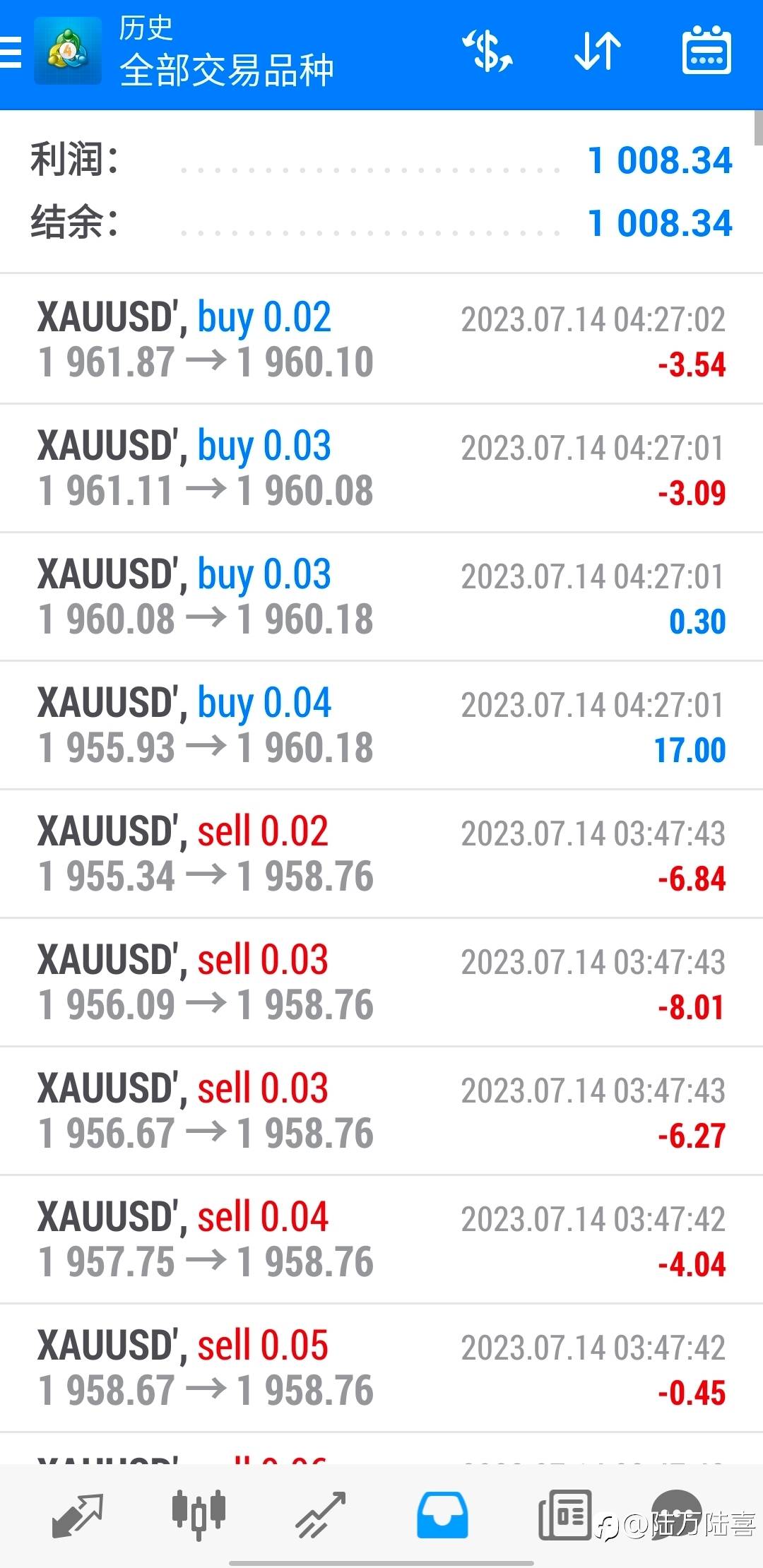Open the sell 0.02 trade losing 6.84

pos(381,854)
